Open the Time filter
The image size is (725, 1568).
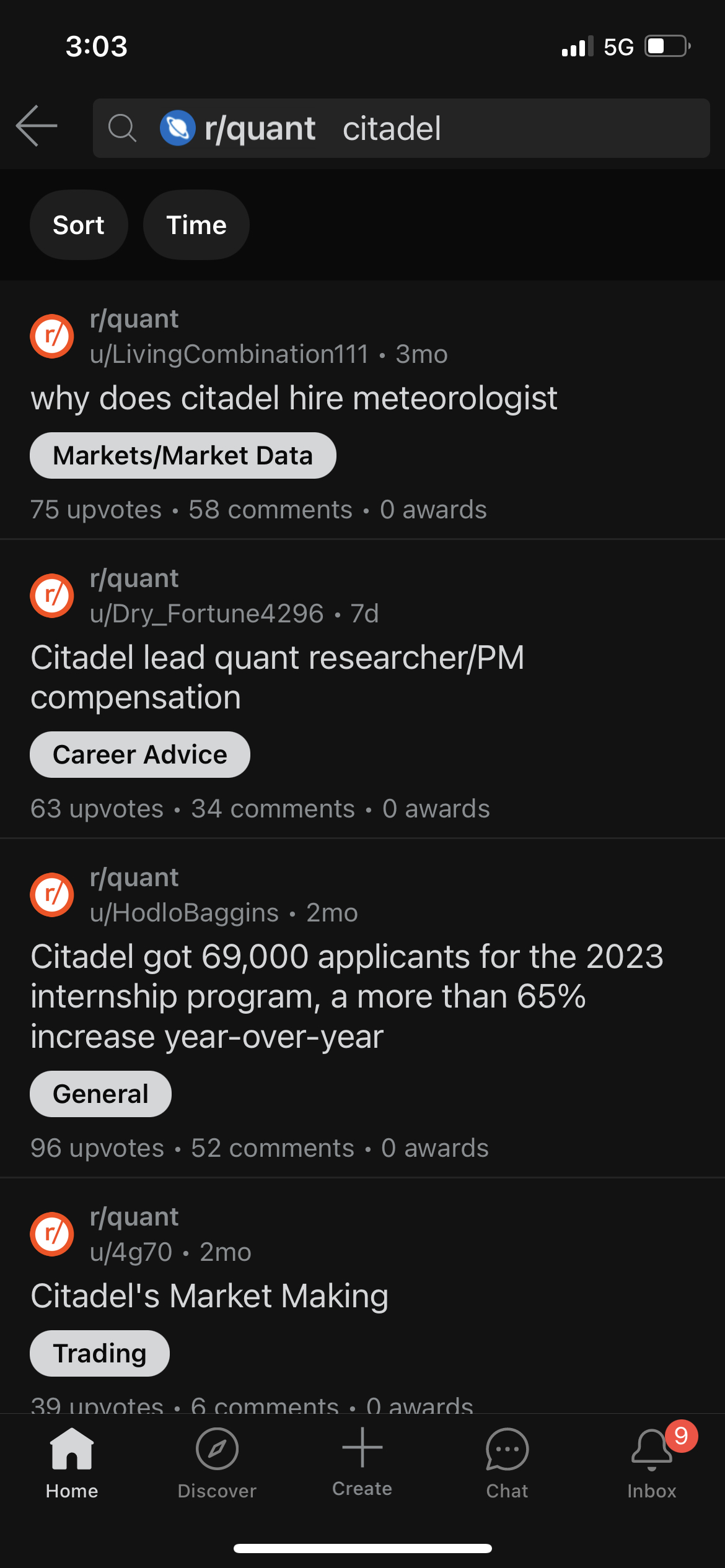tap(196, 225)
